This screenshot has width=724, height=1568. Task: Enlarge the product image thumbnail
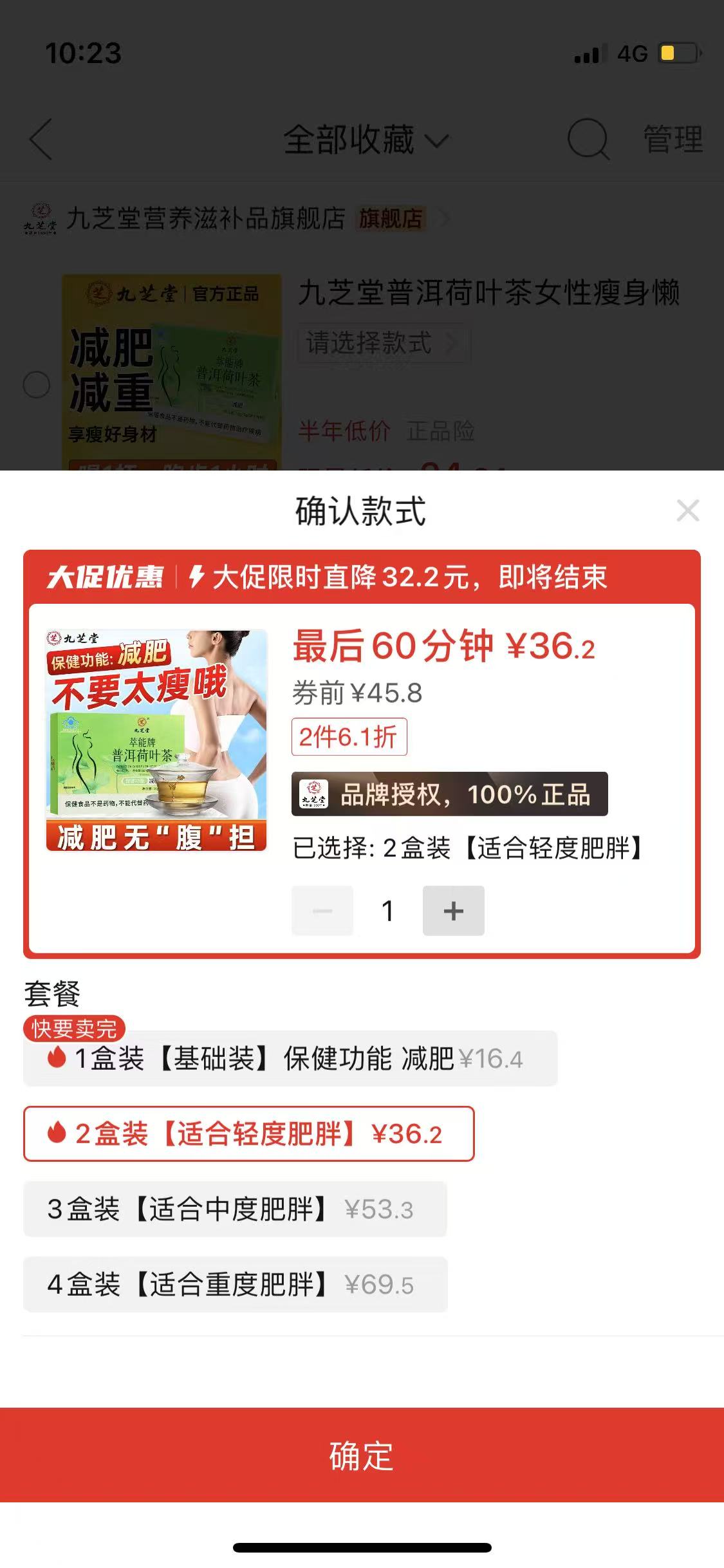pyautogui.click(x=156, y=740)
